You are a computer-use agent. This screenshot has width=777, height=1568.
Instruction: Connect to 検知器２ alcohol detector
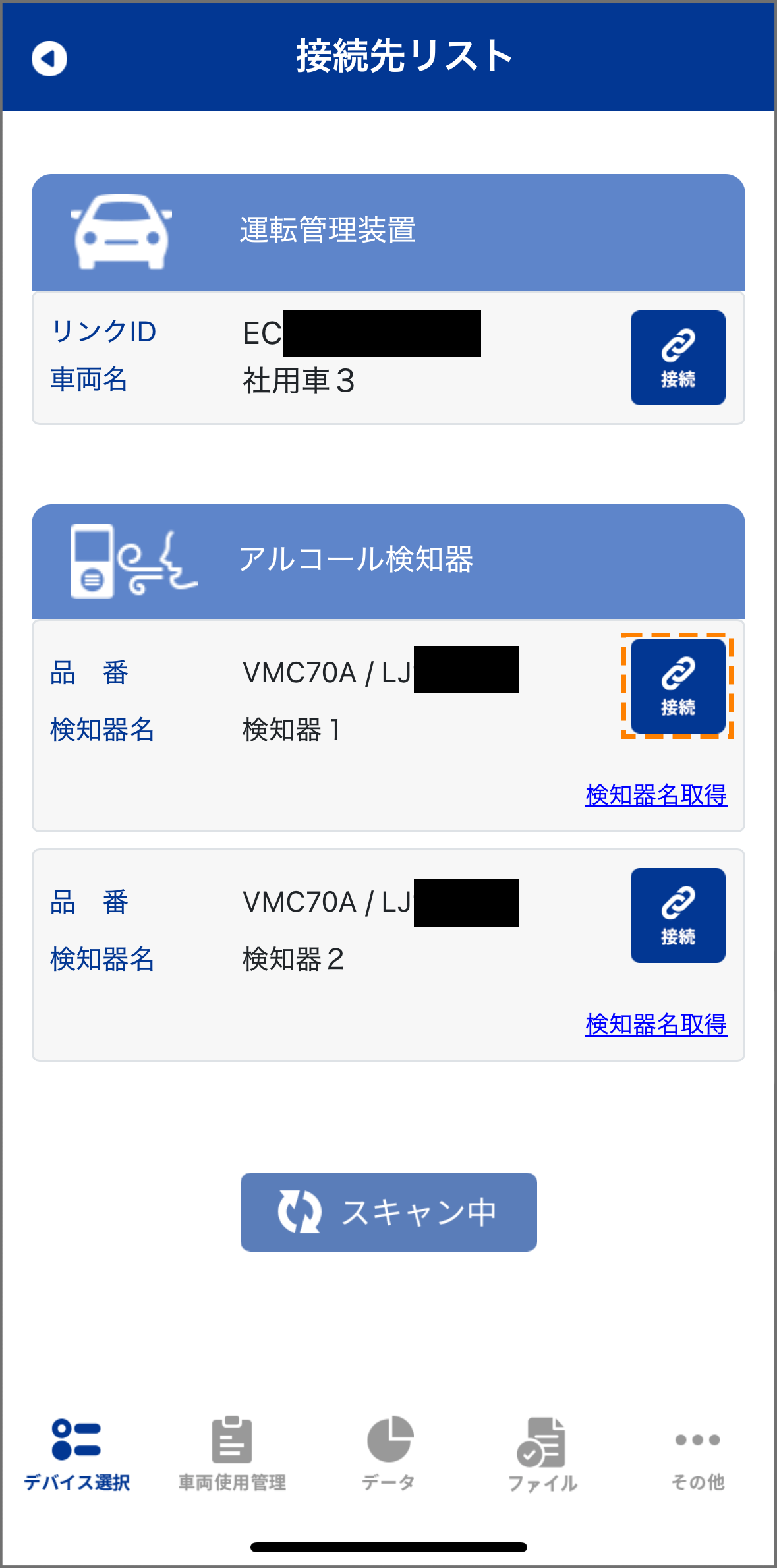coord(677,915)
